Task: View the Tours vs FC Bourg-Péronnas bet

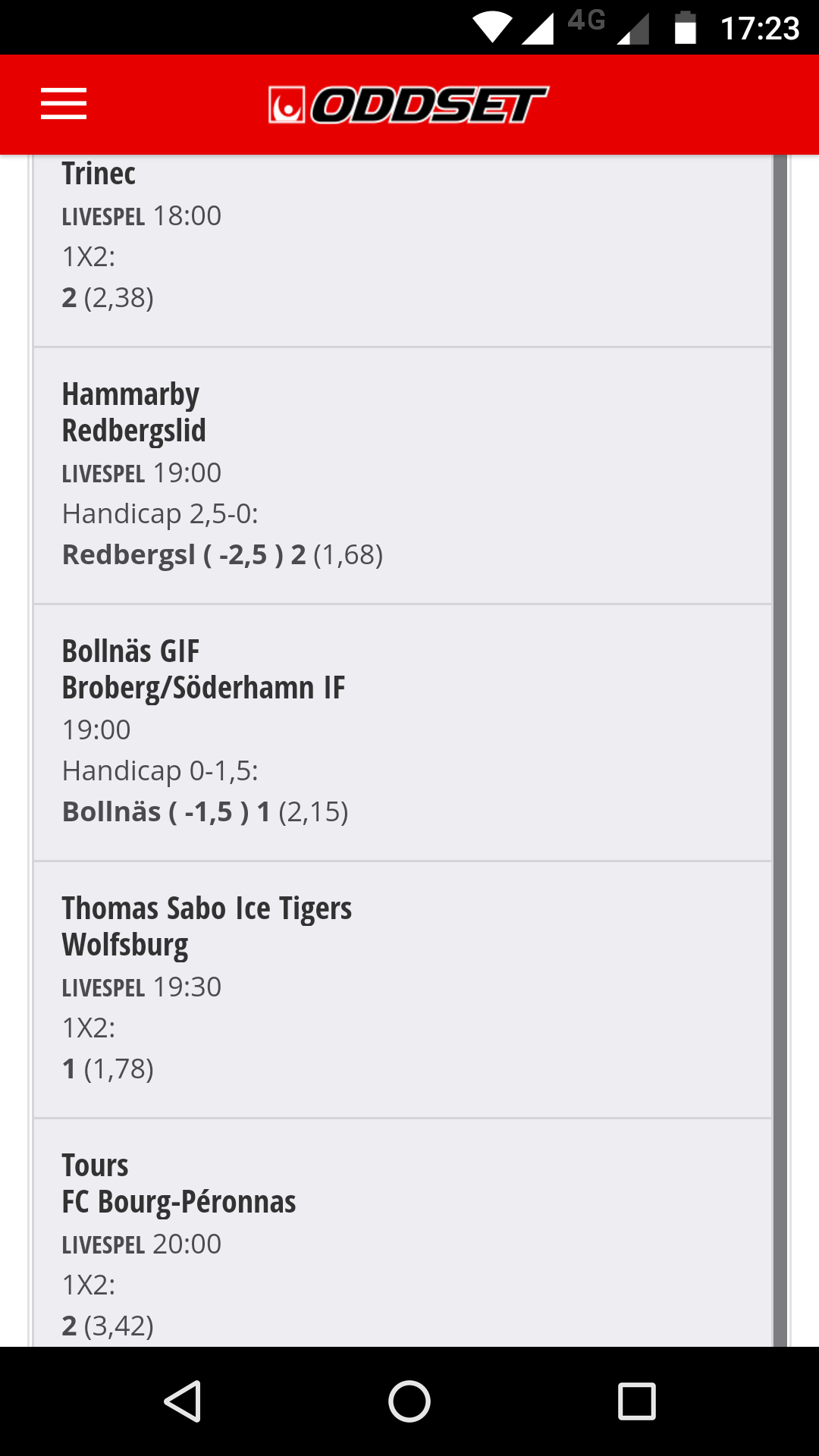Action: 403,1234
